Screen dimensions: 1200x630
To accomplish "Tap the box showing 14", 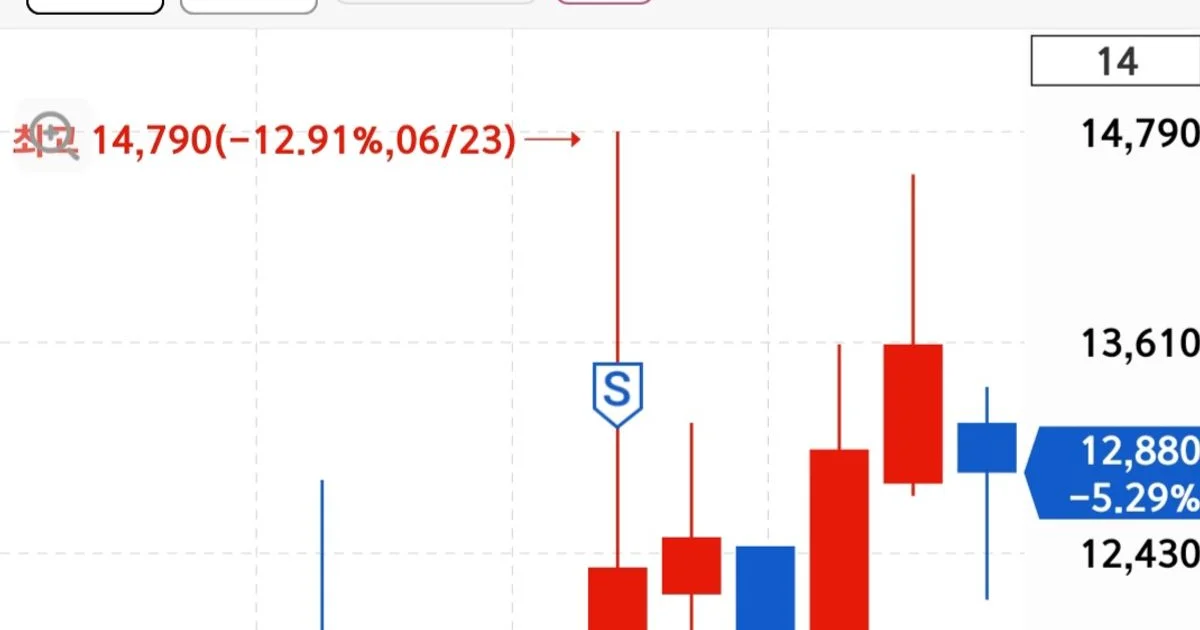I will [x=1115, y=63].
